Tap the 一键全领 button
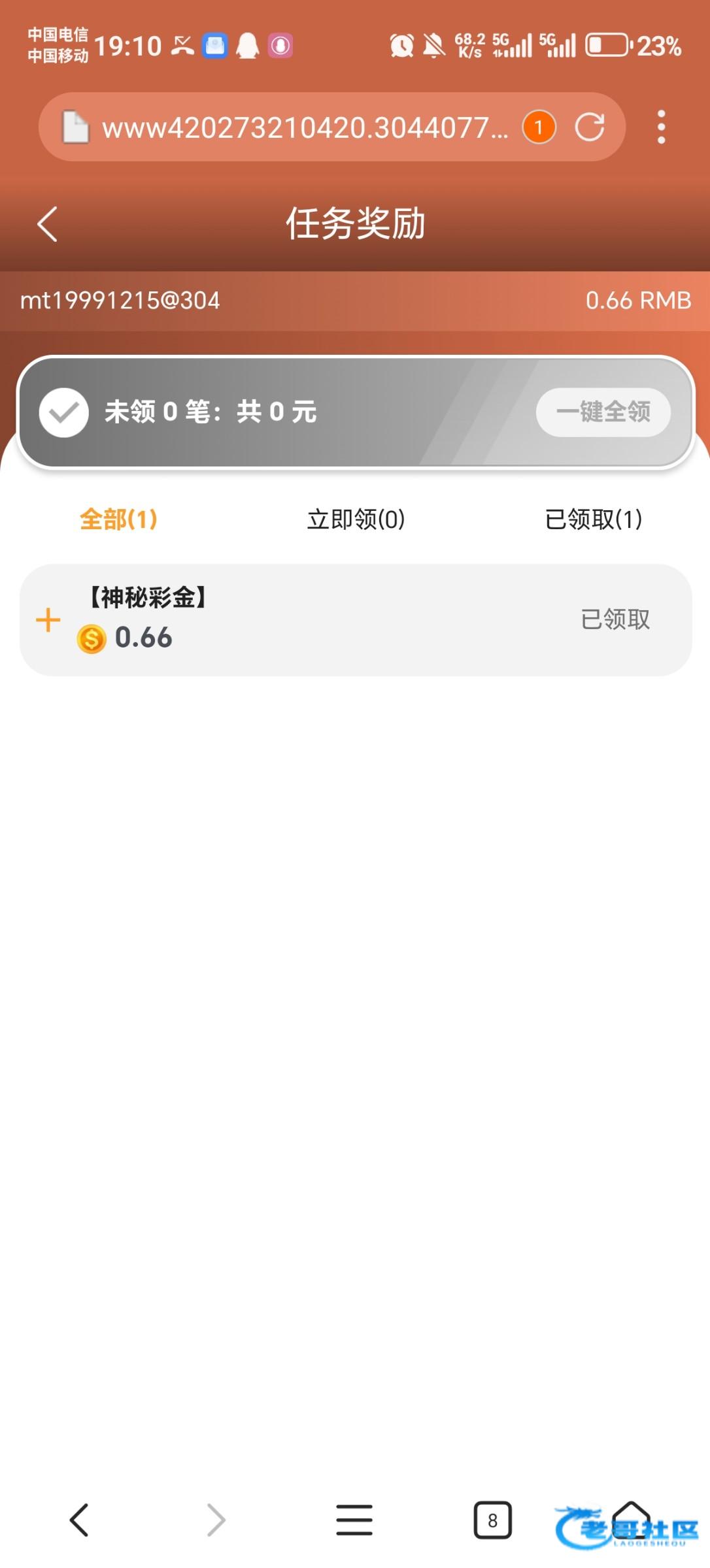This screenshot has height=1568, width=710. point(603,412)
